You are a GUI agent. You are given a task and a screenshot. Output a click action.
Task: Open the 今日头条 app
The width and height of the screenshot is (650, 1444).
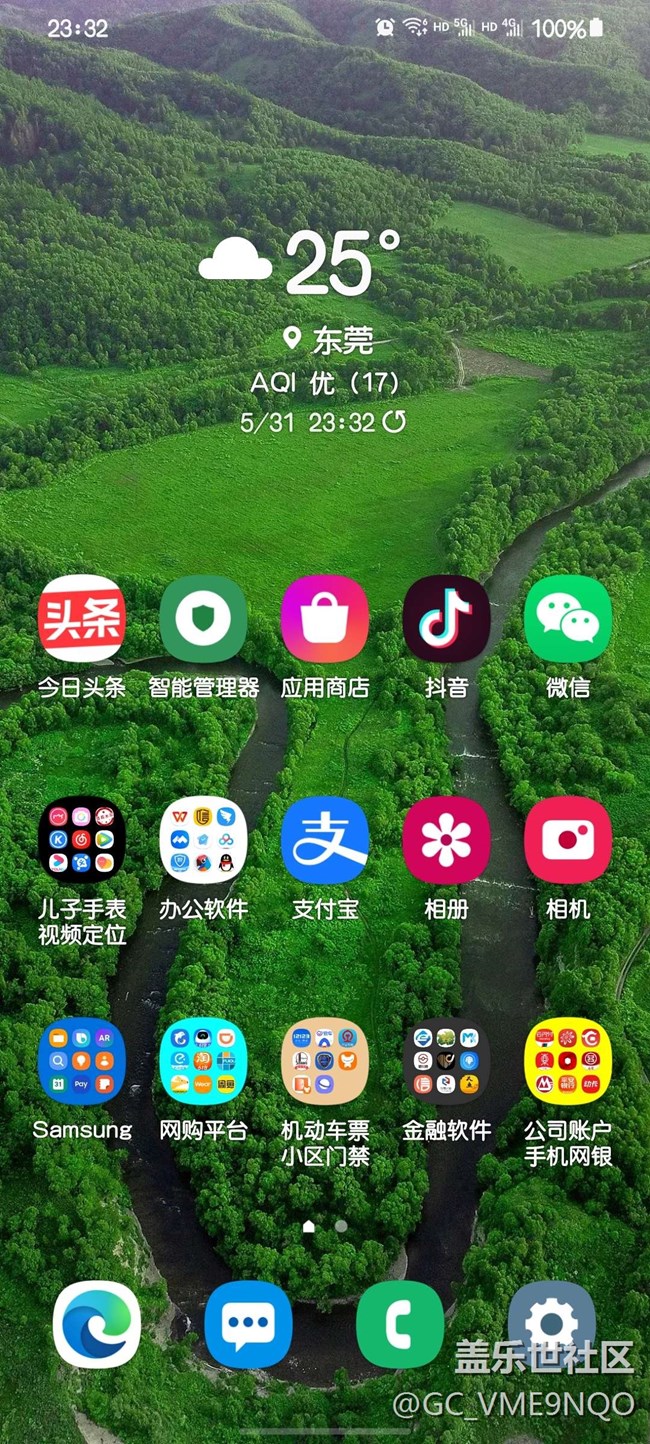[x=81, y=619]
